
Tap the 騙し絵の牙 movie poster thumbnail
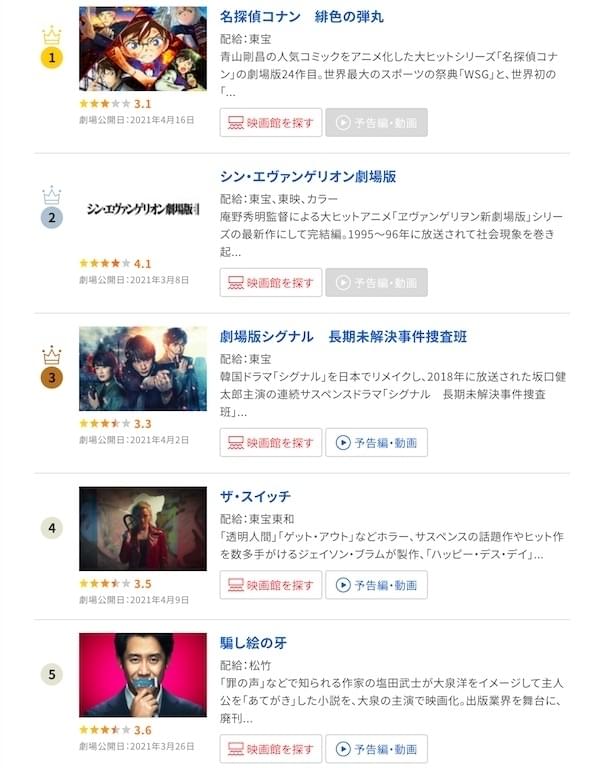coord(142,675)
